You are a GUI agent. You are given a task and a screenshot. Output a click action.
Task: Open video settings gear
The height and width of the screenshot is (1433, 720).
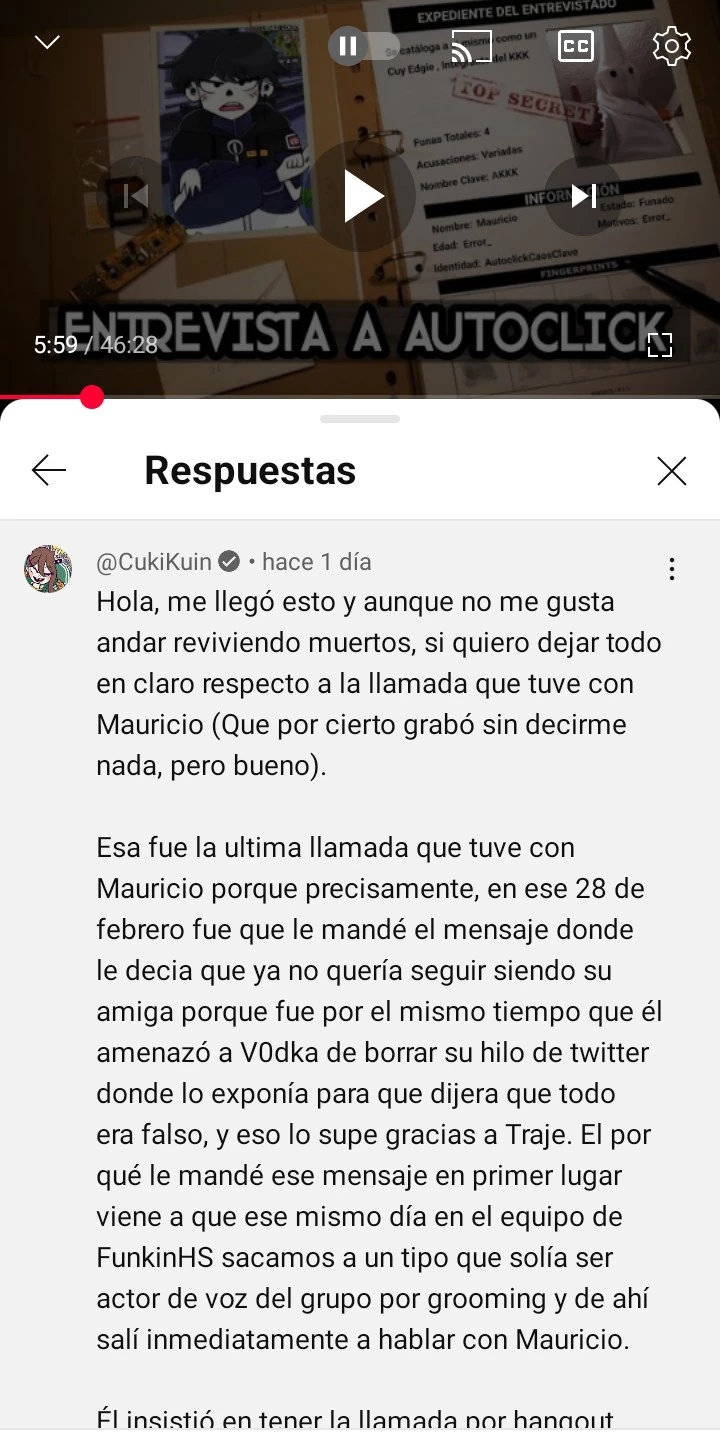click(x=671, y=46)
